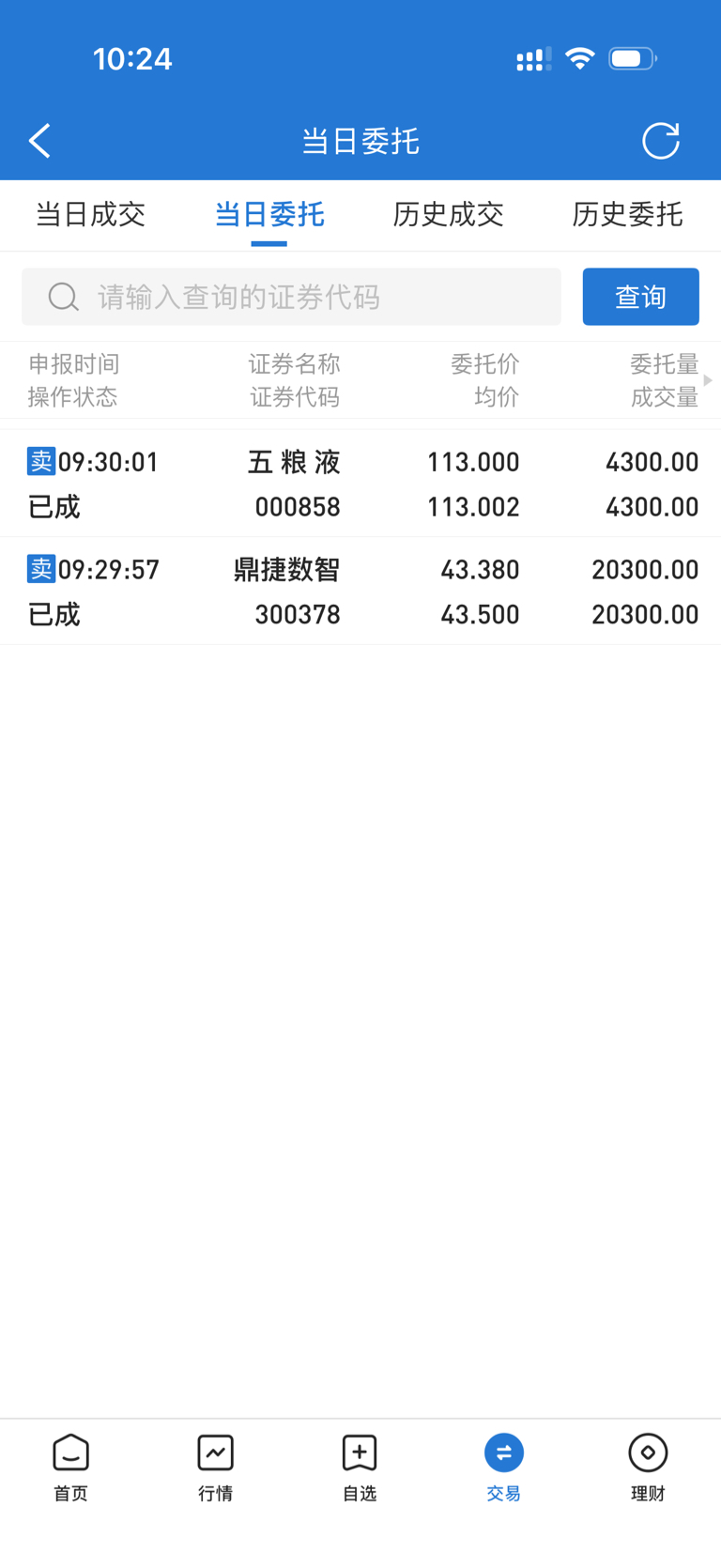Viewport: 721px width, 1568px height.
Task: Open the 历史成交 tab
Action: (x=449, y=214)
